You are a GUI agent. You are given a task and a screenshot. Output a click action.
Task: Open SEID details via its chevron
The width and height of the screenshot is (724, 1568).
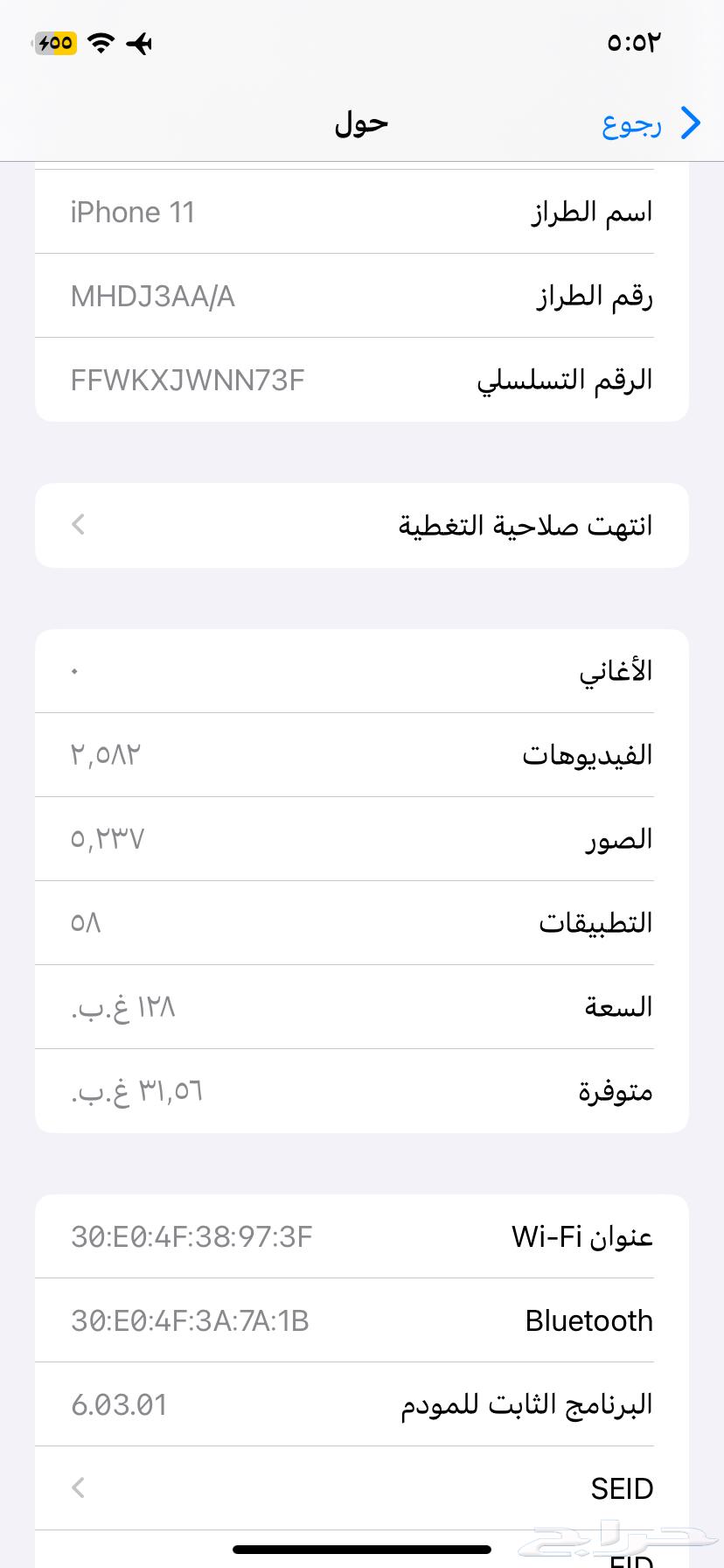coord(78,1487)
